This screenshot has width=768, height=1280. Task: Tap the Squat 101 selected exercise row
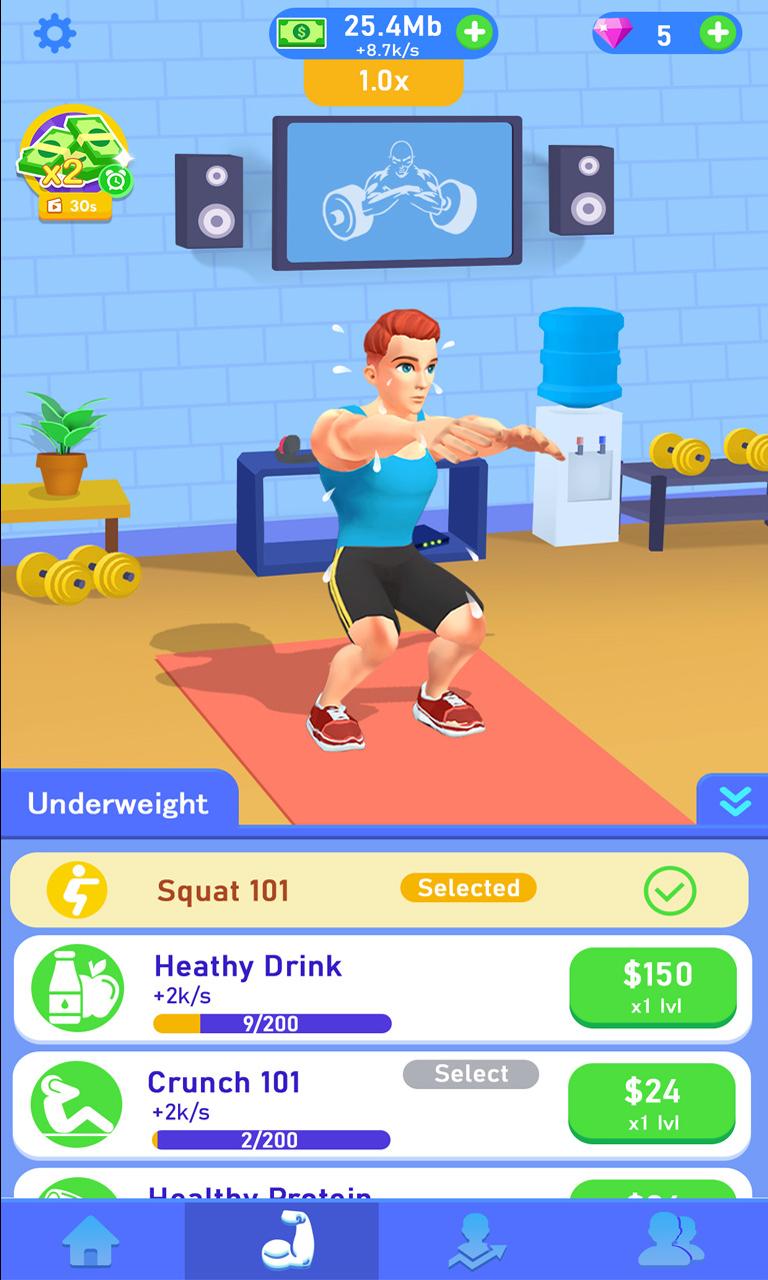(x=378, y=889)
